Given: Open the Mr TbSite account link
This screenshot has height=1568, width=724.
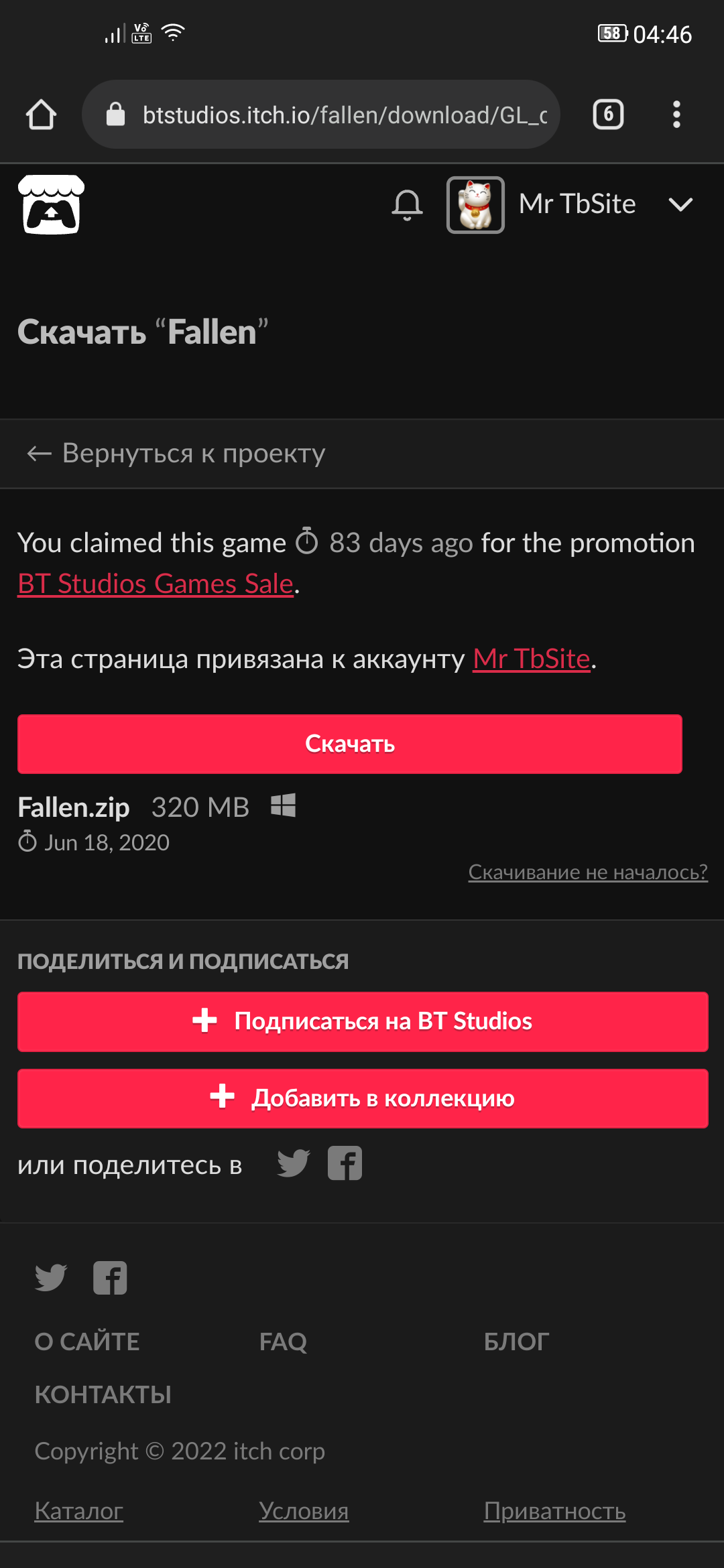Looking at the screenshot, I should pyautogui.click(x=531, y=659).
